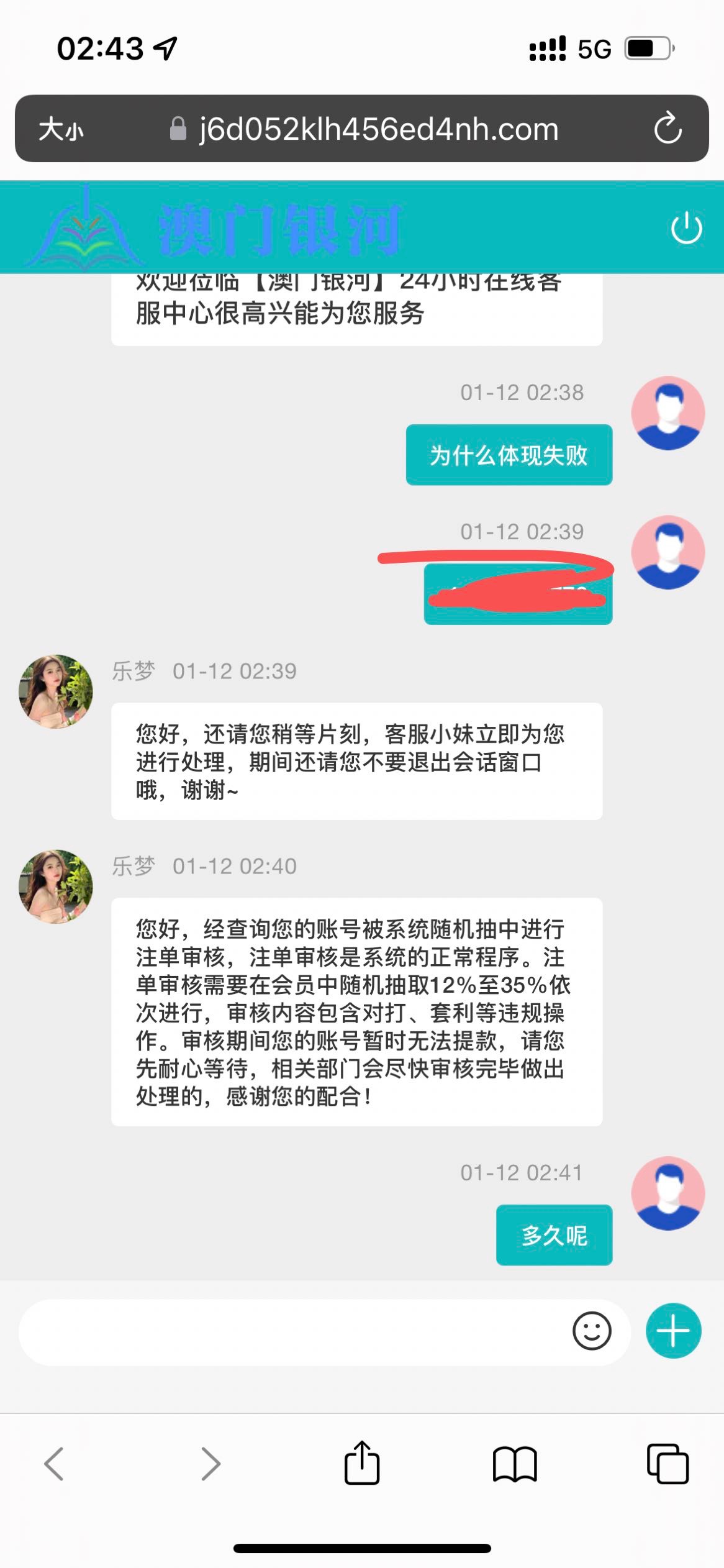Screen dimensions: 724x1568
Task: Tap the padlock icon in the address bar
Action: click(178, 129)
